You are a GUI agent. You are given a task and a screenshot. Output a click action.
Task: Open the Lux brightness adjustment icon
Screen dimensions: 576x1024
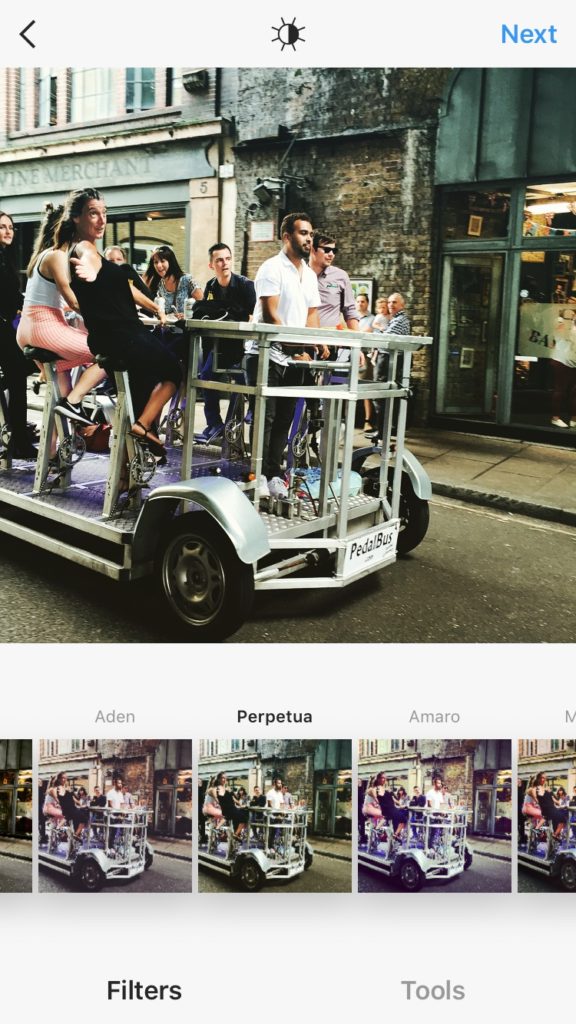(288, 34)
